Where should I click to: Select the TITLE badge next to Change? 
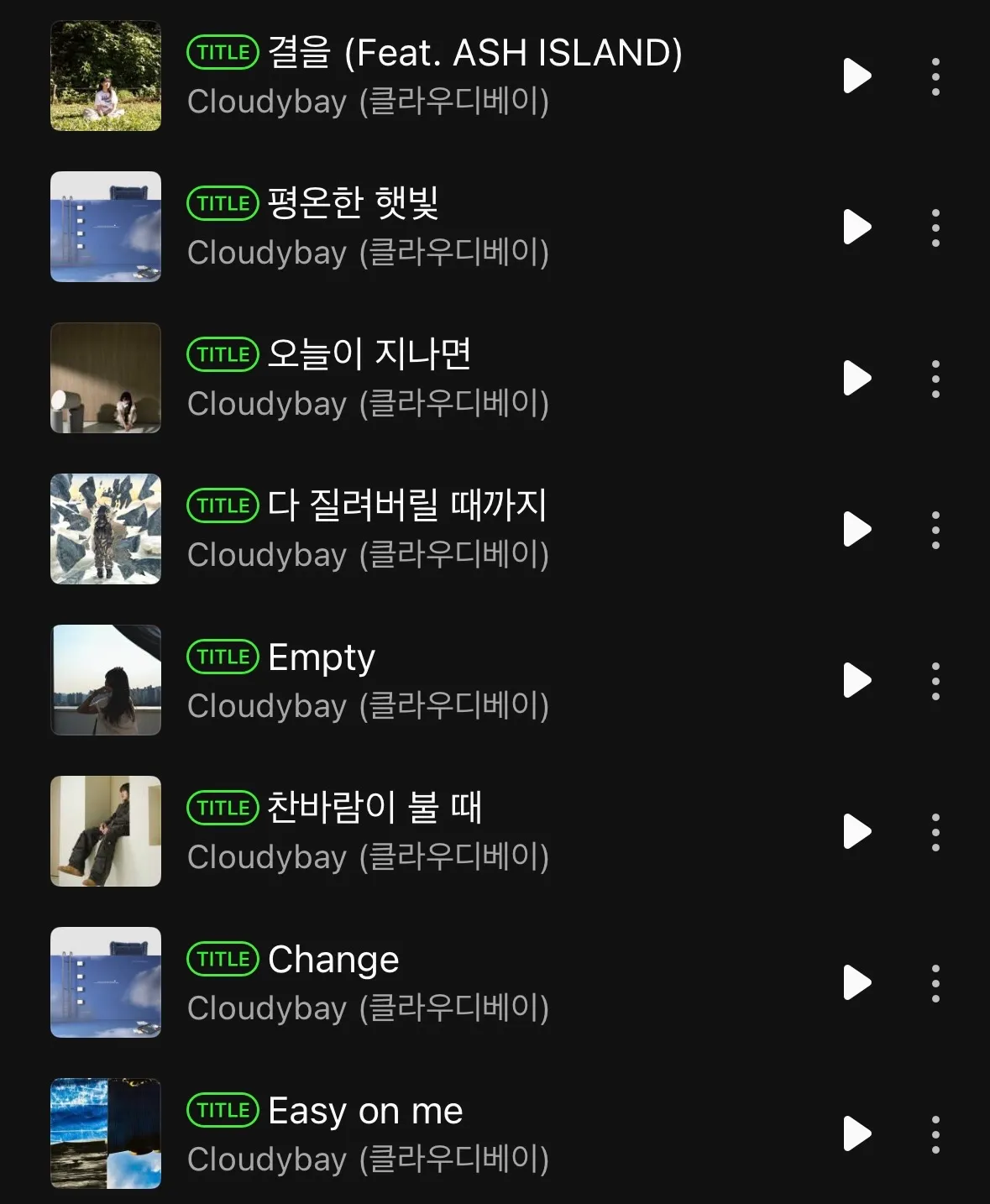point(221,958)
